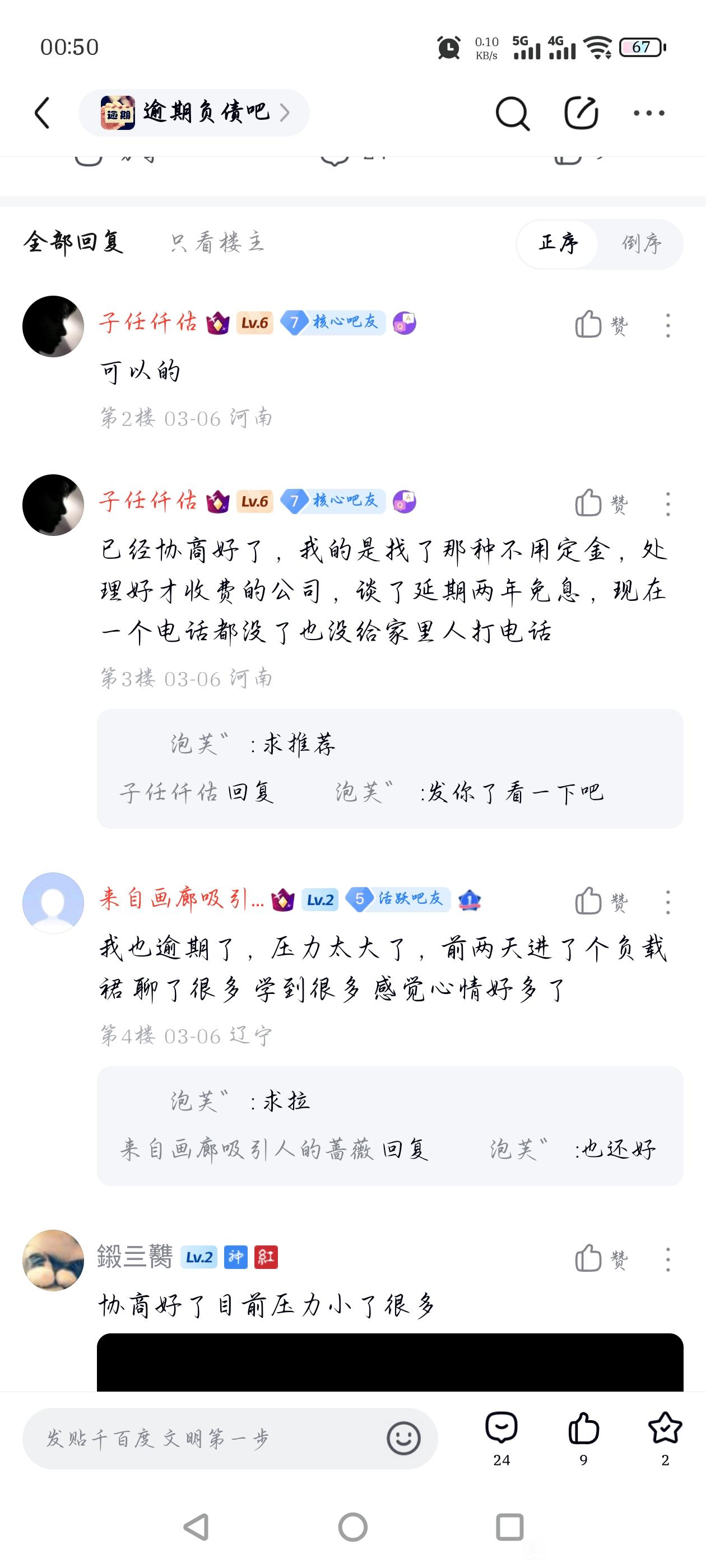Open the 逾期负债吧 forum page
Viewport: 706px width, 1568px height.
[194, 113]
